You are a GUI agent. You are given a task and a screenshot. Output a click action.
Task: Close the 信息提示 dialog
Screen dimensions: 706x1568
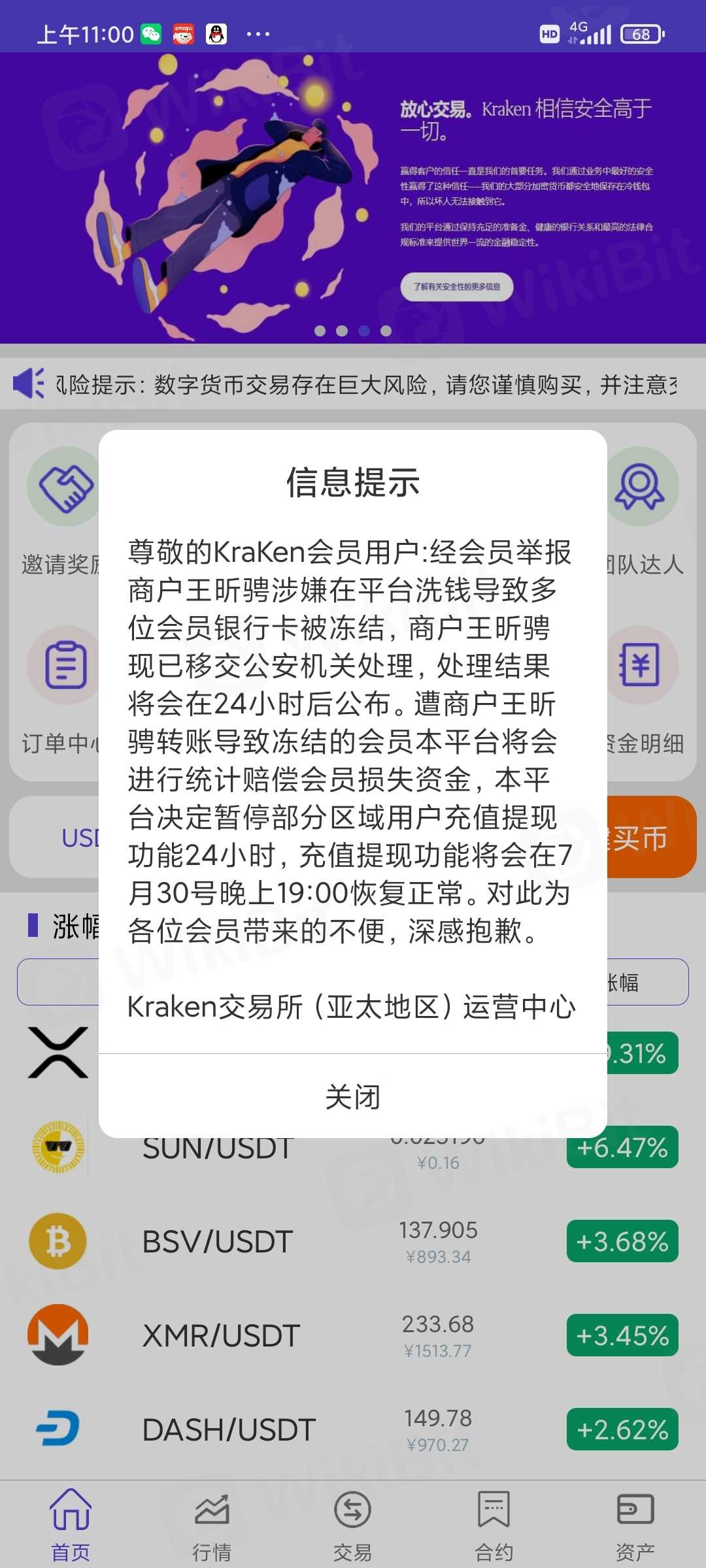352,1096
